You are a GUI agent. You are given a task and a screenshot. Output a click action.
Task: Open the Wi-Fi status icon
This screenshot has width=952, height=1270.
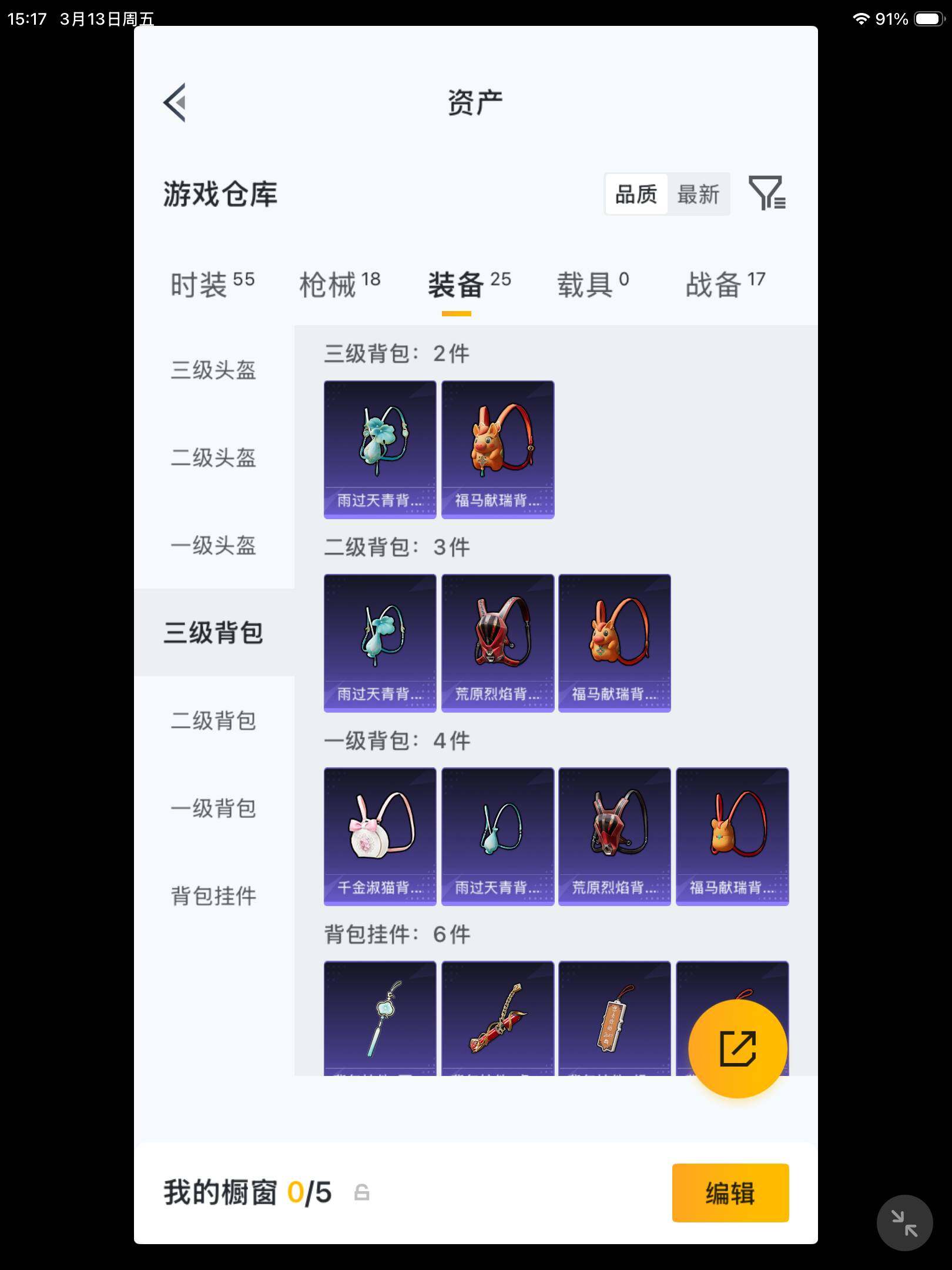pyautogui.click(x=861, y=18)
